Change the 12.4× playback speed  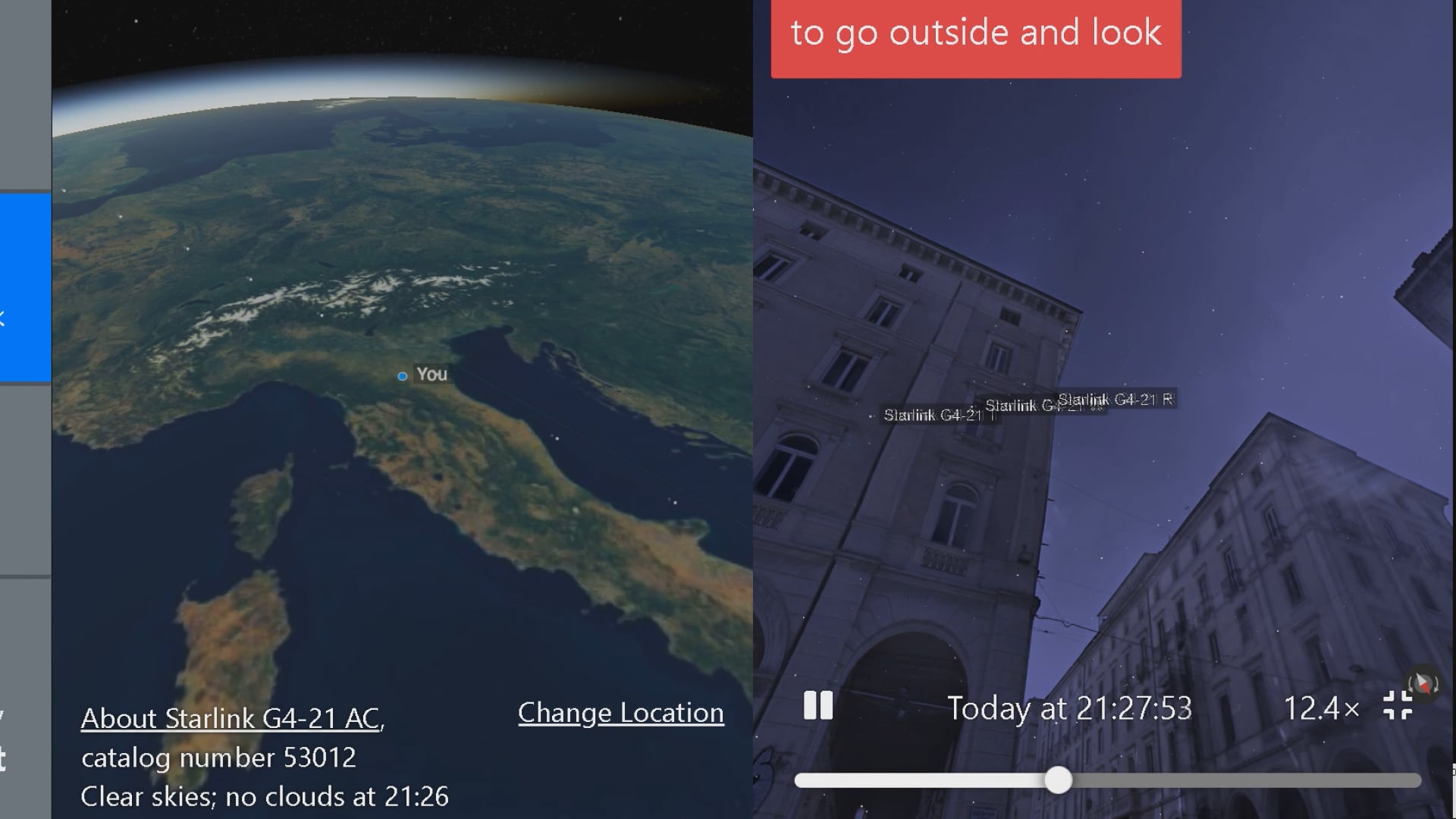click(x=1320, y=708)
